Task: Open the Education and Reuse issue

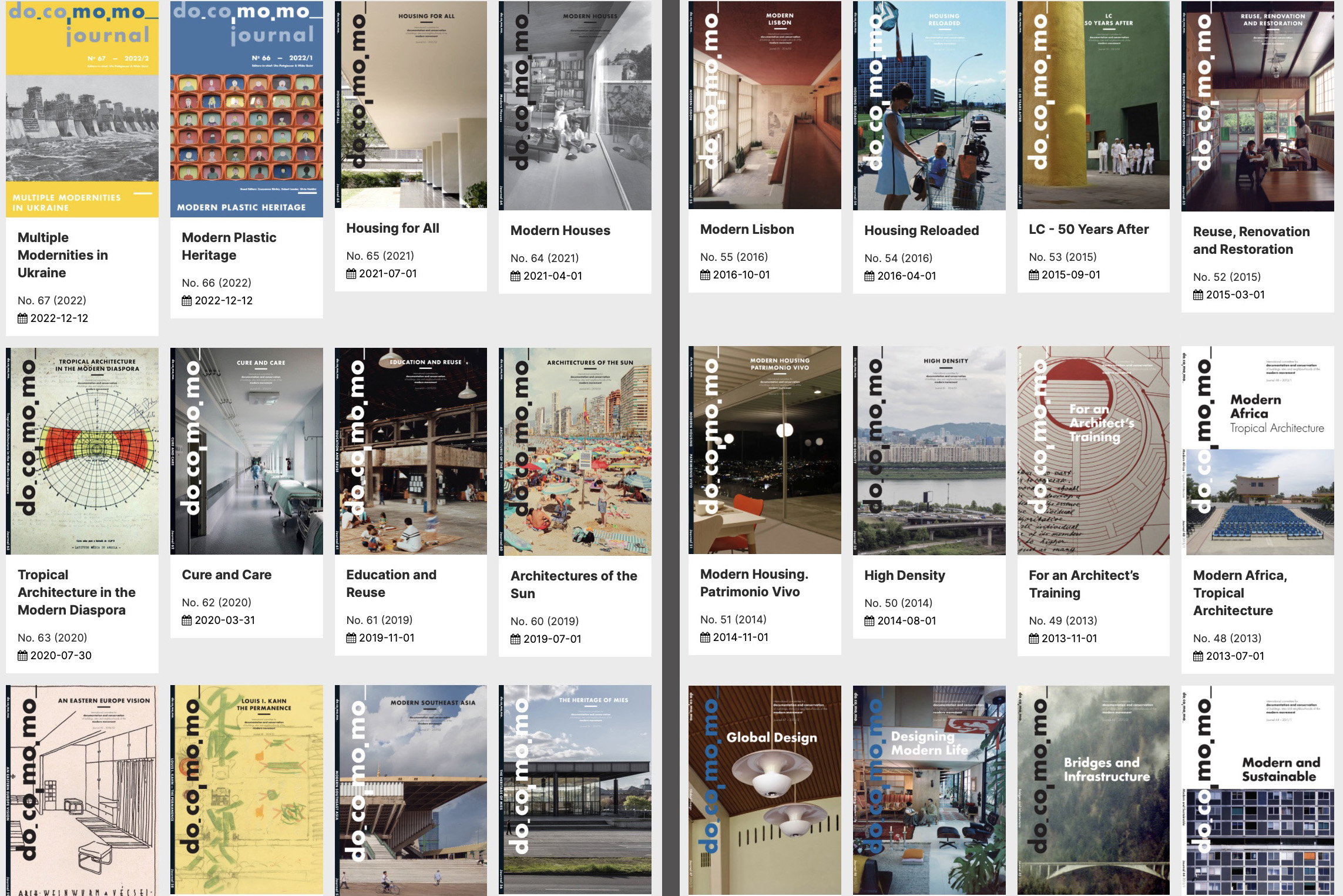Action: tap(391, 583)
